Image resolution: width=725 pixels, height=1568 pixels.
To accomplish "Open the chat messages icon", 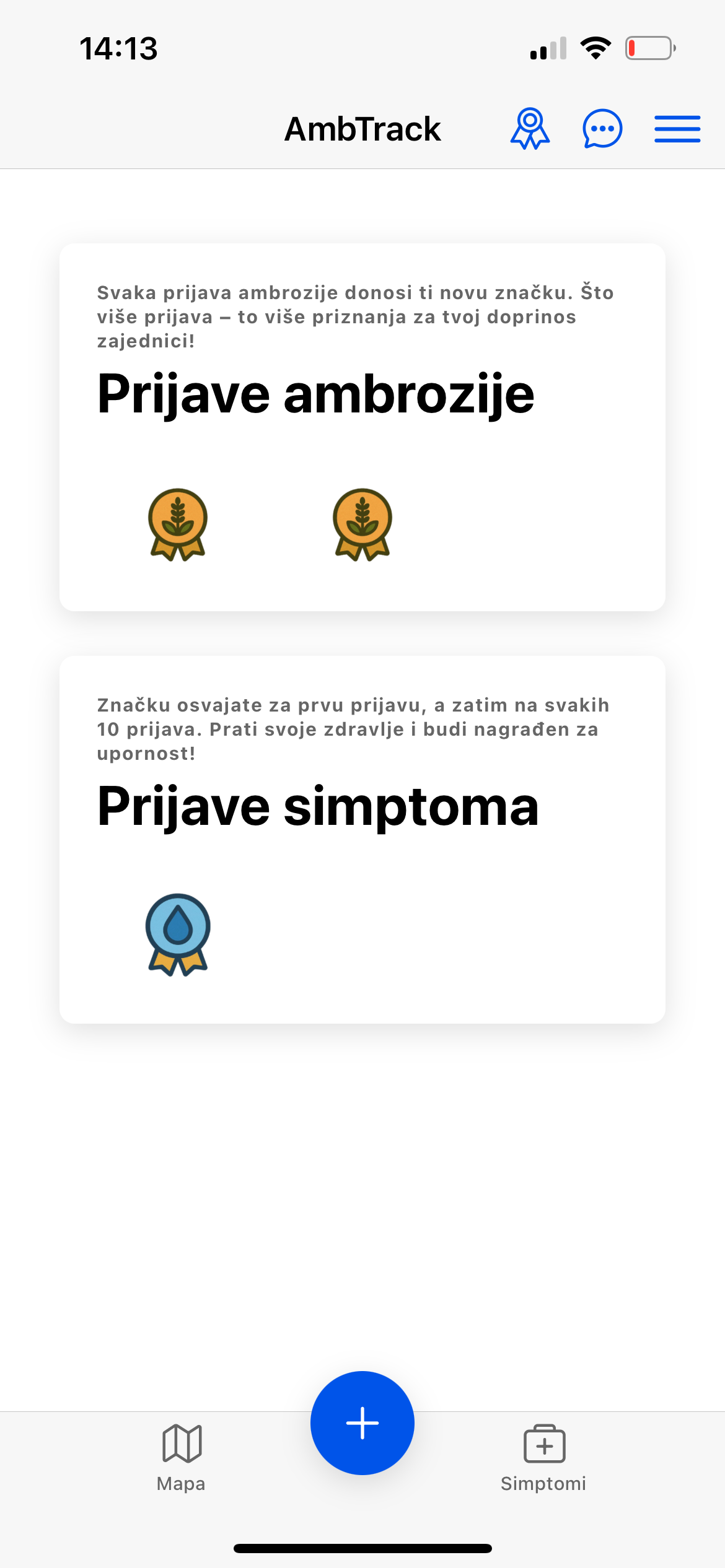I will click(600, 128).
